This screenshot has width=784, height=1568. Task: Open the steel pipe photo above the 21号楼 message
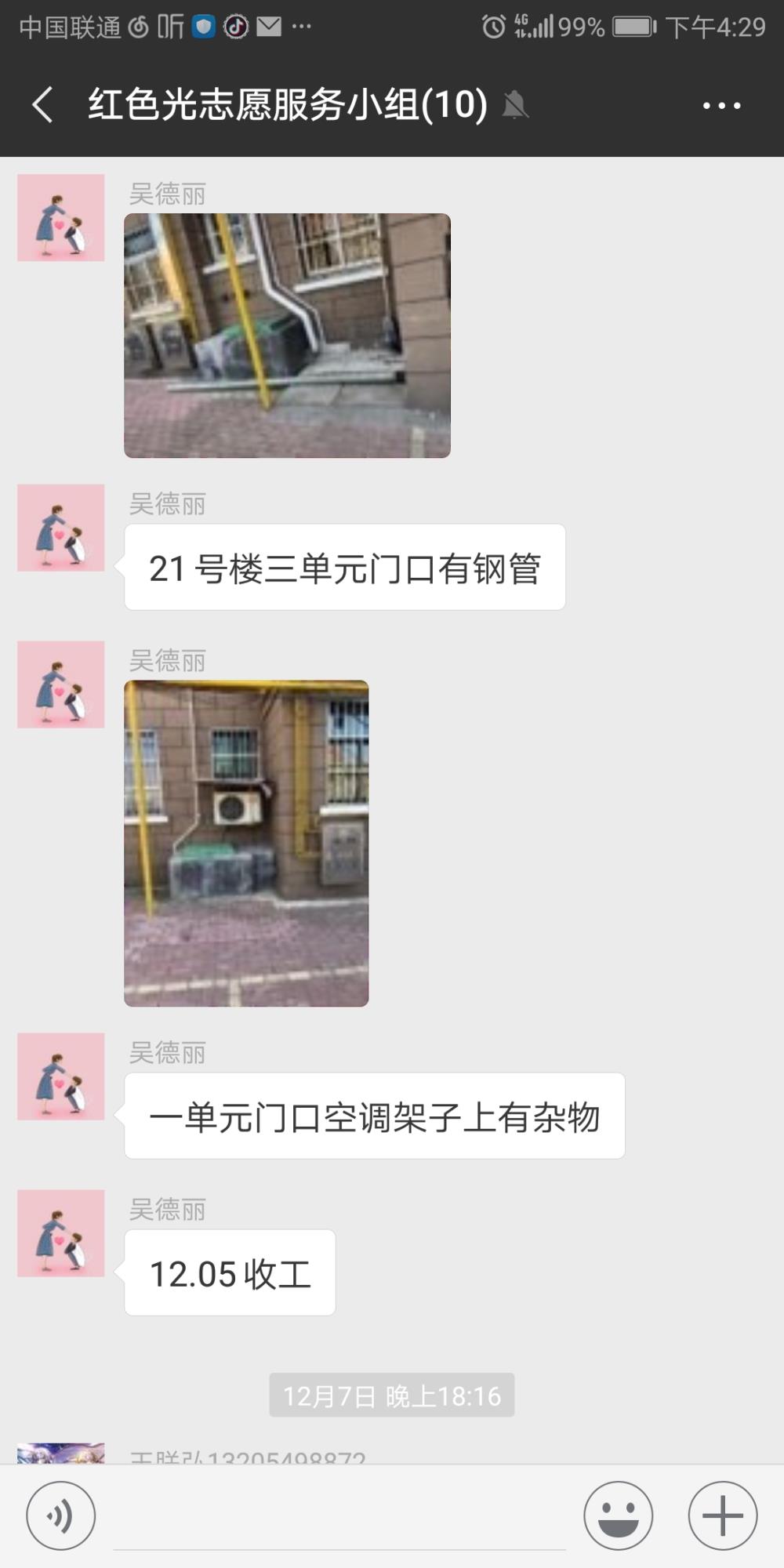(287, 336)
